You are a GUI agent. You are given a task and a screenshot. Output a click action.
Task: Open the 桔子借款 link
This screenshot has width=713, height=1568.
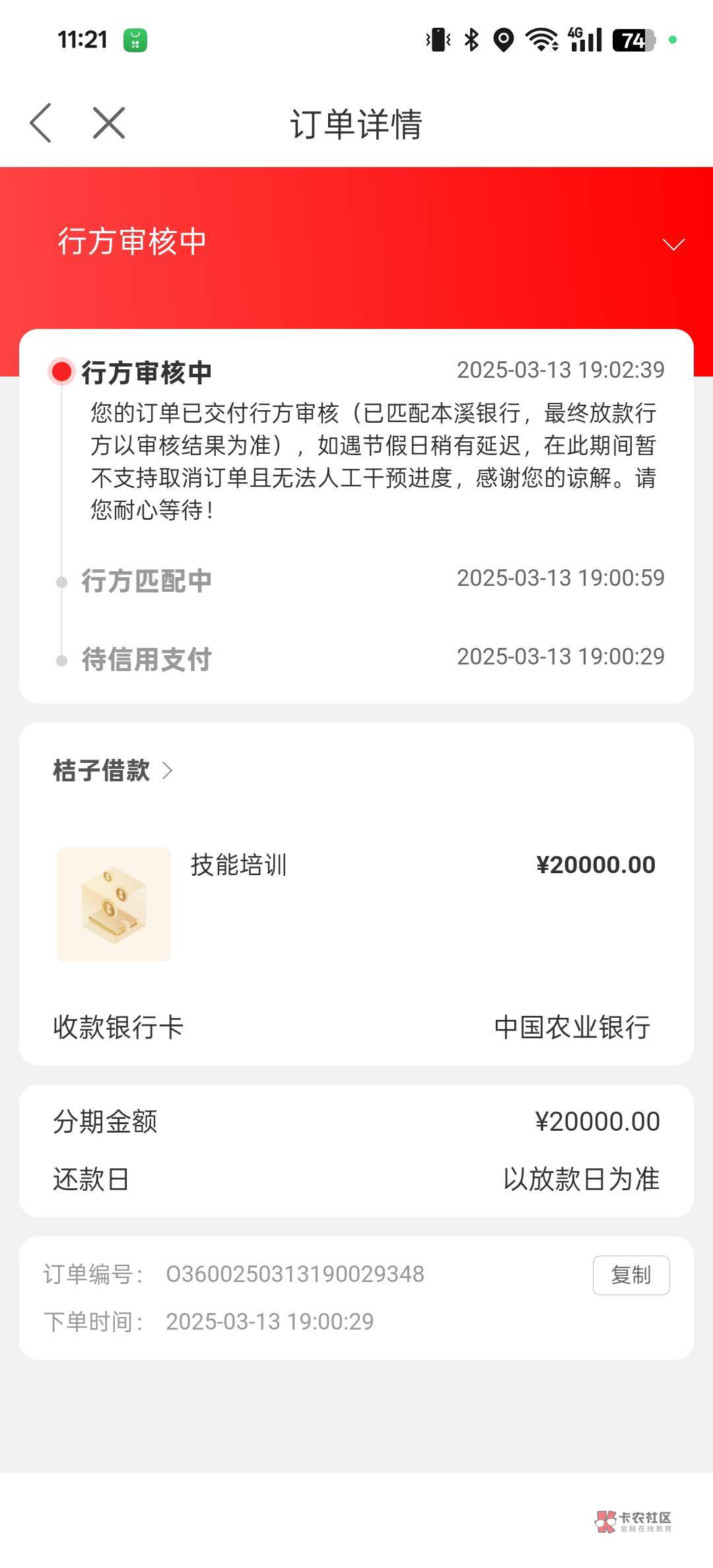[112, 771]
